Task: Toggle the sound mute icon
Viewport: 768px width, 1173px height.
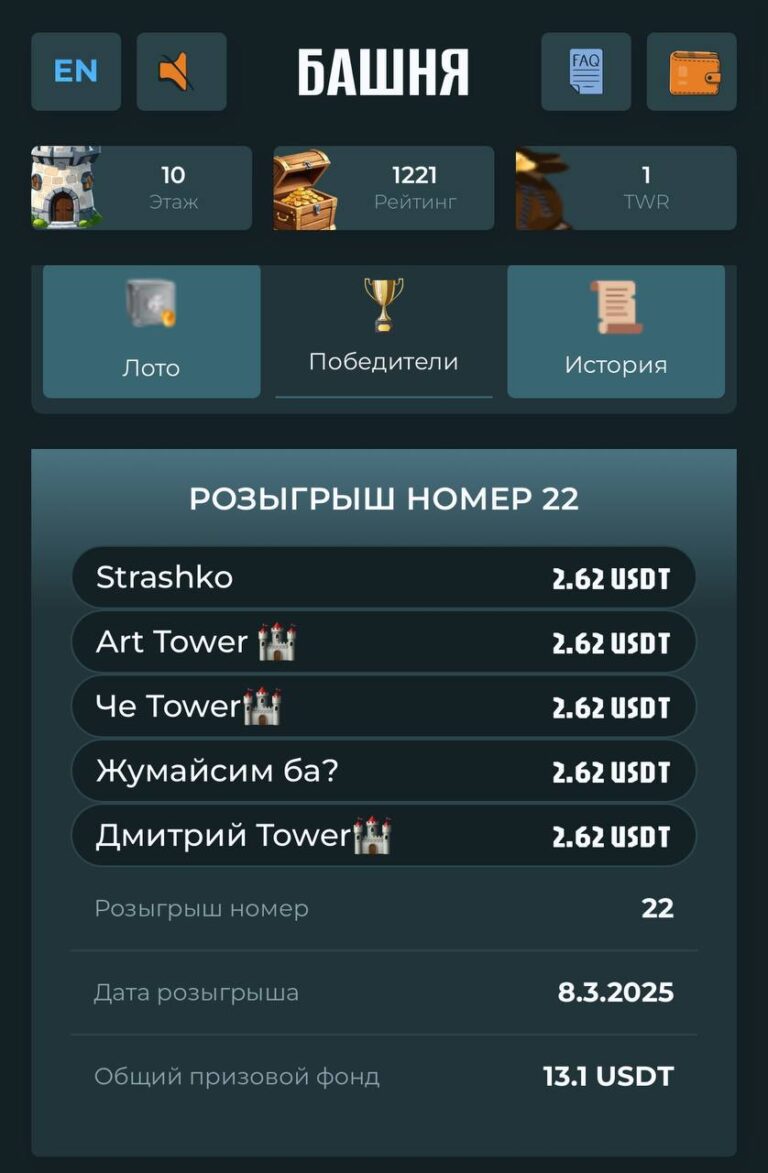Action: tap(181, 72)
